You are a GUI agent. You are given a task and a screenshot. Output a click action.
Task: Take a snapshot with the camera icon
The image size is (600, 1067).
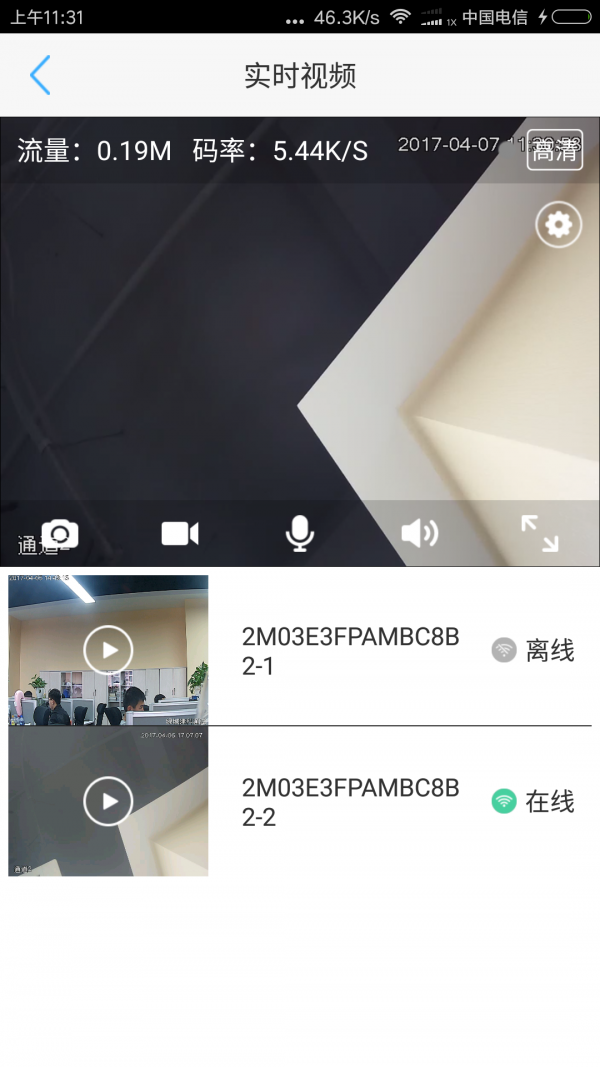coord(60,534)
